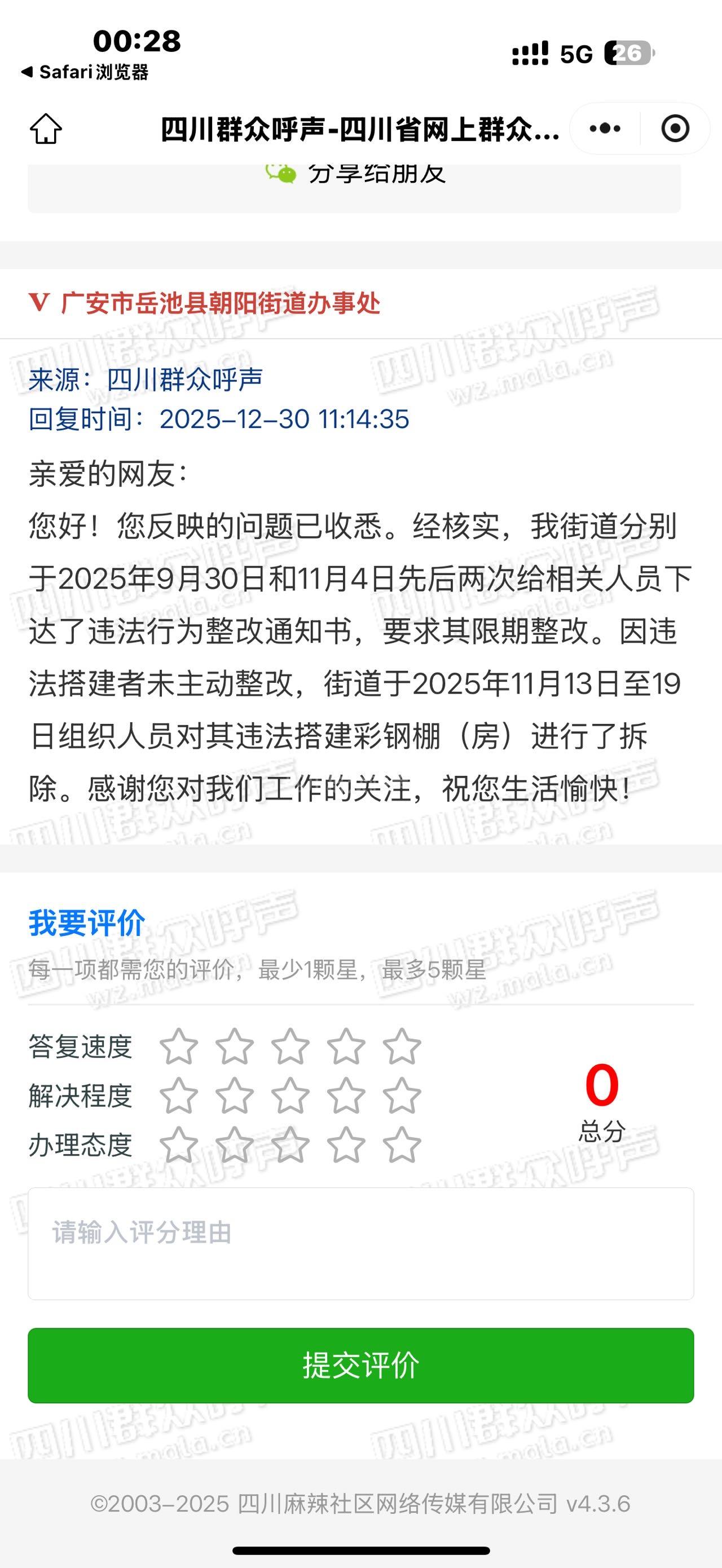Rate 办理态度 four stars

click(x=346, y=1145)
